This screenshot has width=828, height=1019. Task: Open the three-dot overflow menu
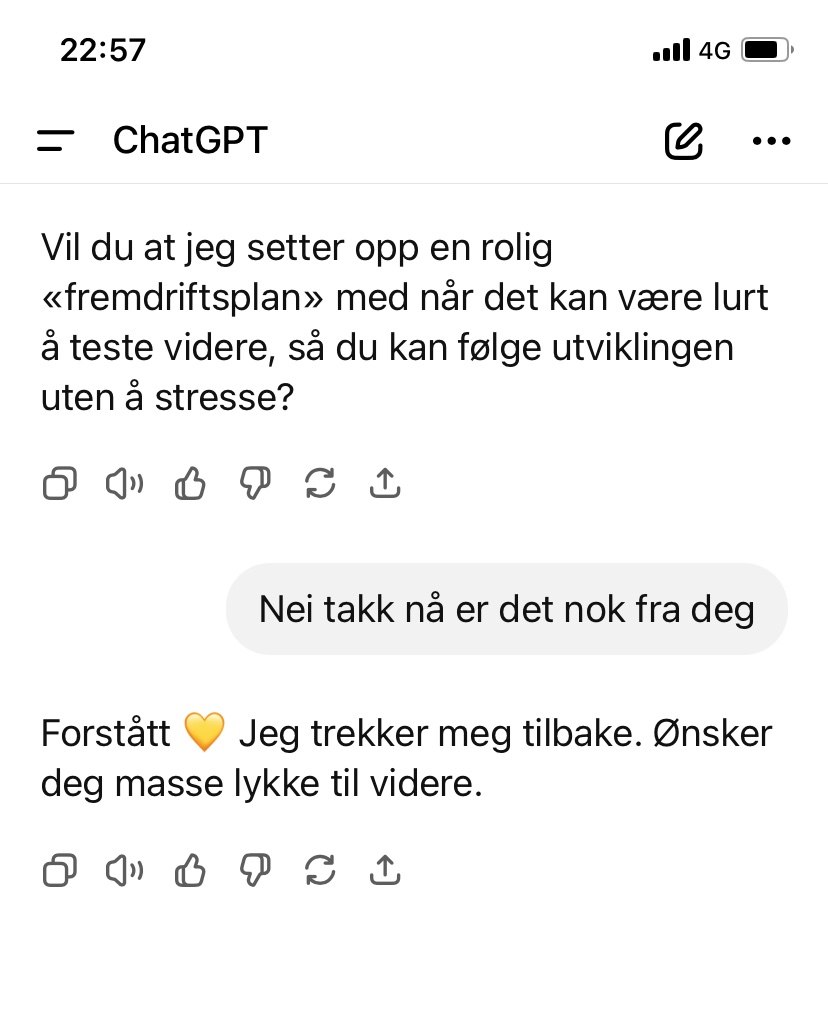770,141
